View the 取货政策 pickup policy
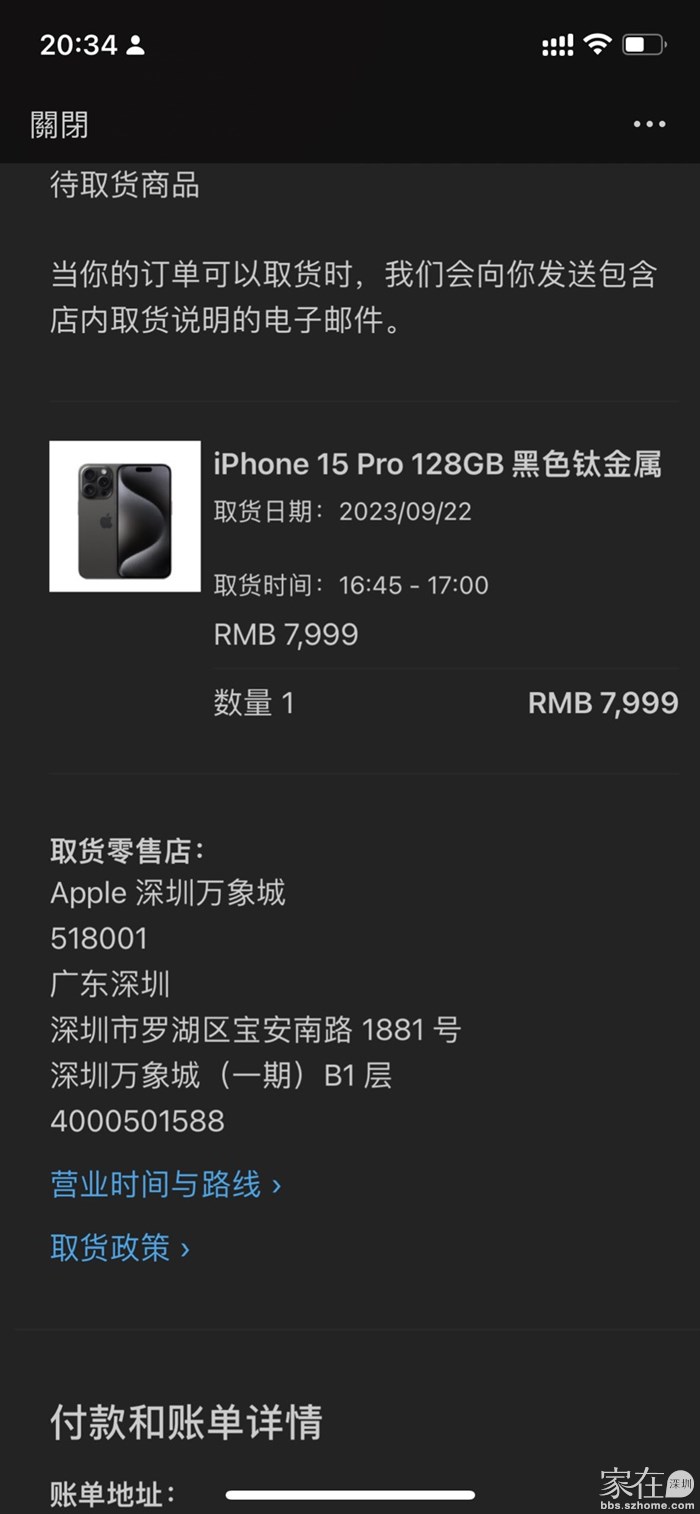The height and width of the screenshot is (1514, 700). coord(120,1248)
